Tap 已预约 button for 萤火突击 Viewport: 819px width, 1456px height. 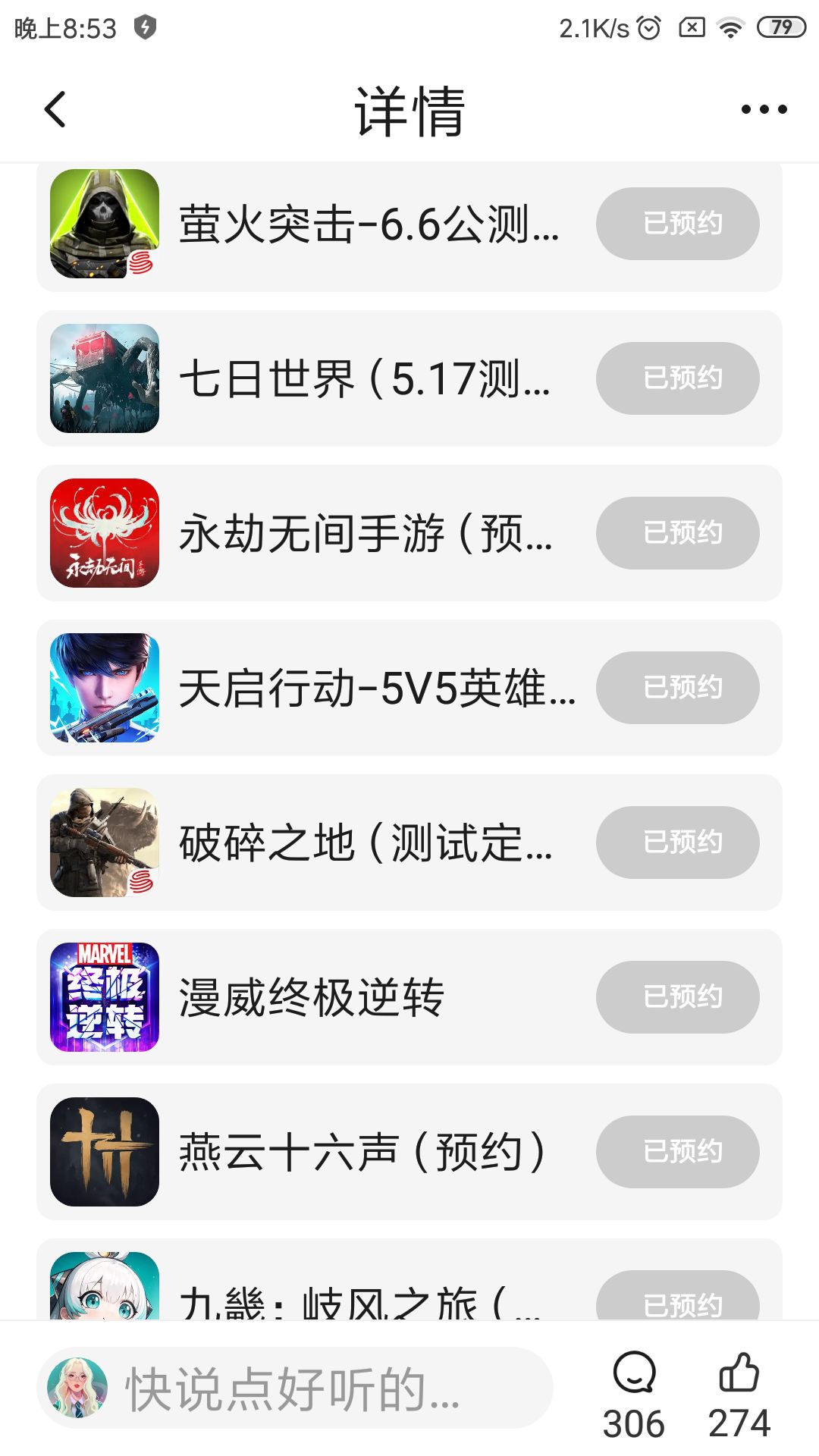[x=677, y=224]
